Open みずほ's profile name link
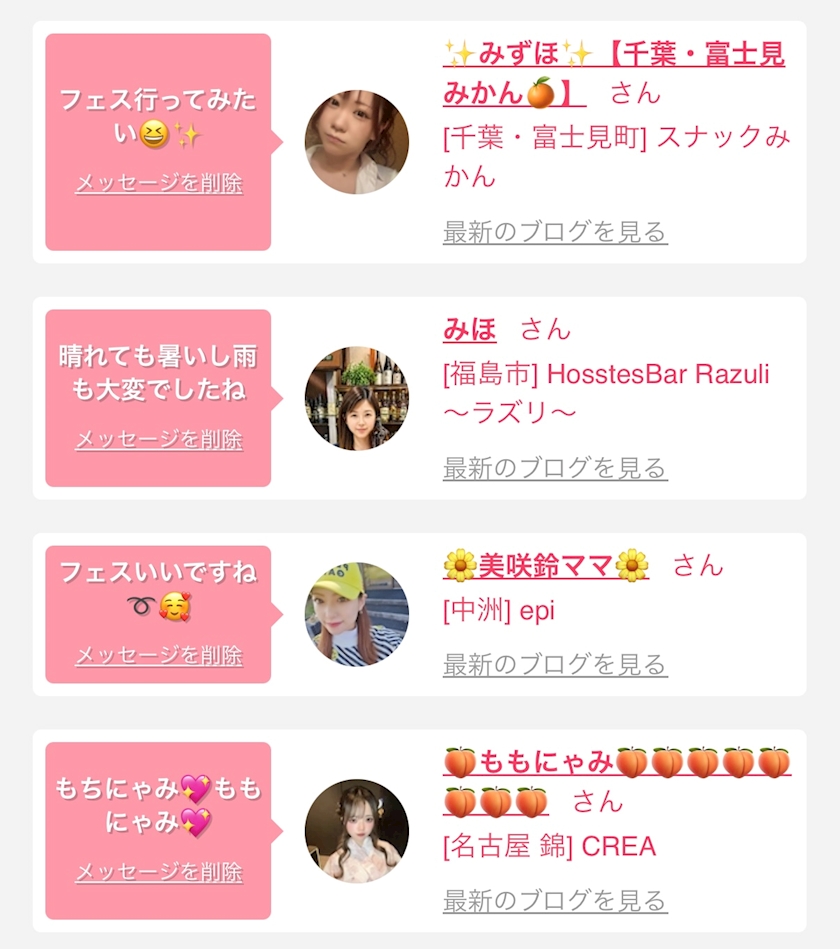The image size is (840, 949). point(614,73)
